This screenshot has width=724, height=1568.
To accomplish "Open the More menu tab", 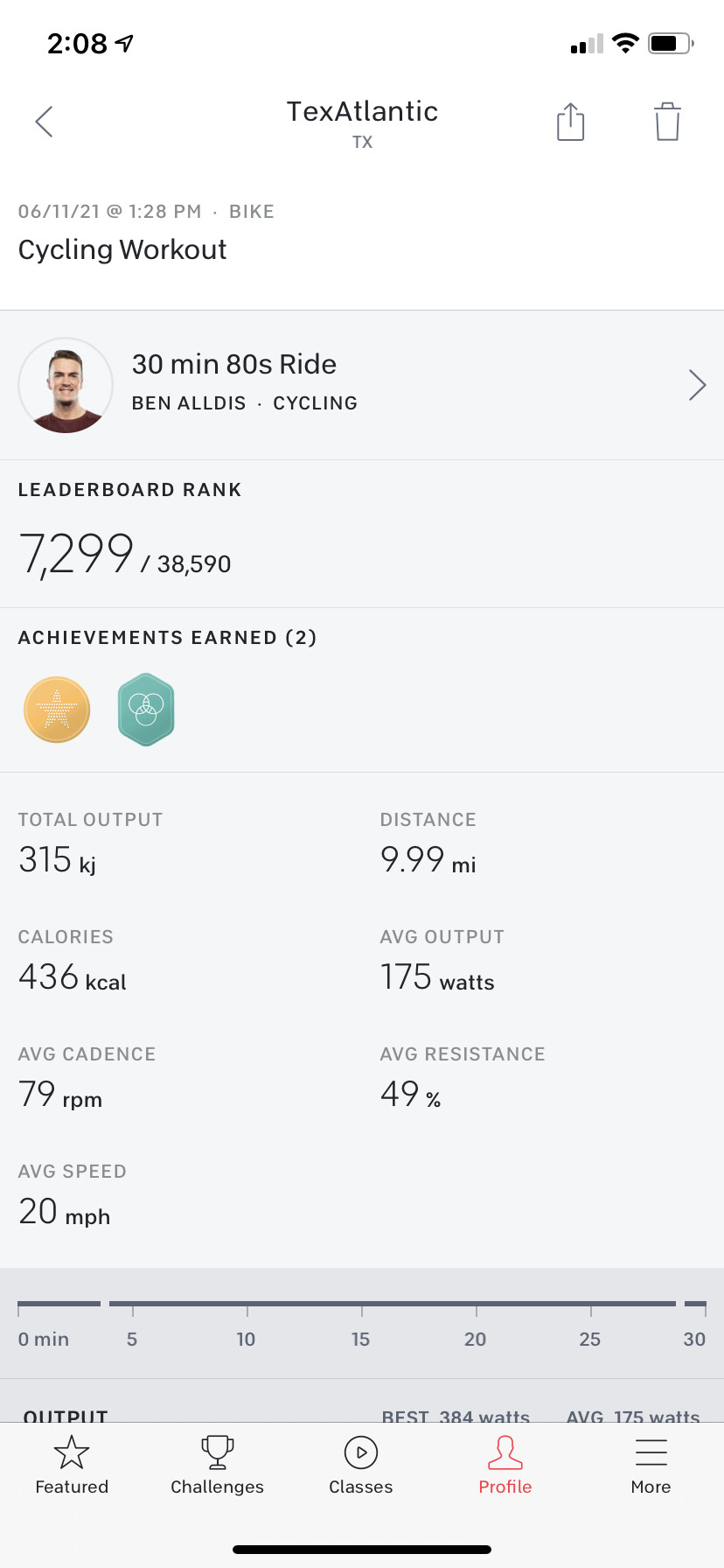I will [x=651, y=1466].
